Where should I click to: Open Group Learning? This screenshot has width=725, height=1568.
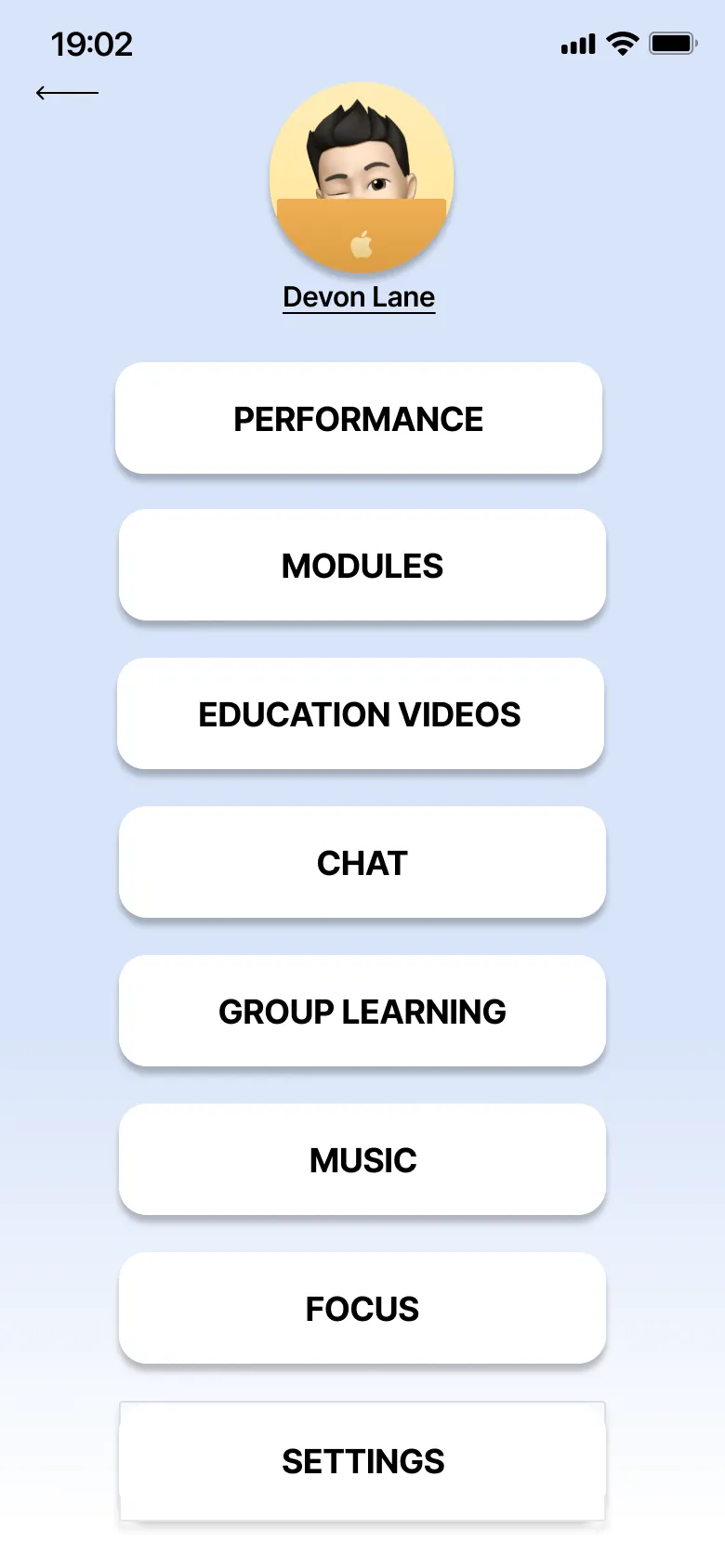point(361,1011)
